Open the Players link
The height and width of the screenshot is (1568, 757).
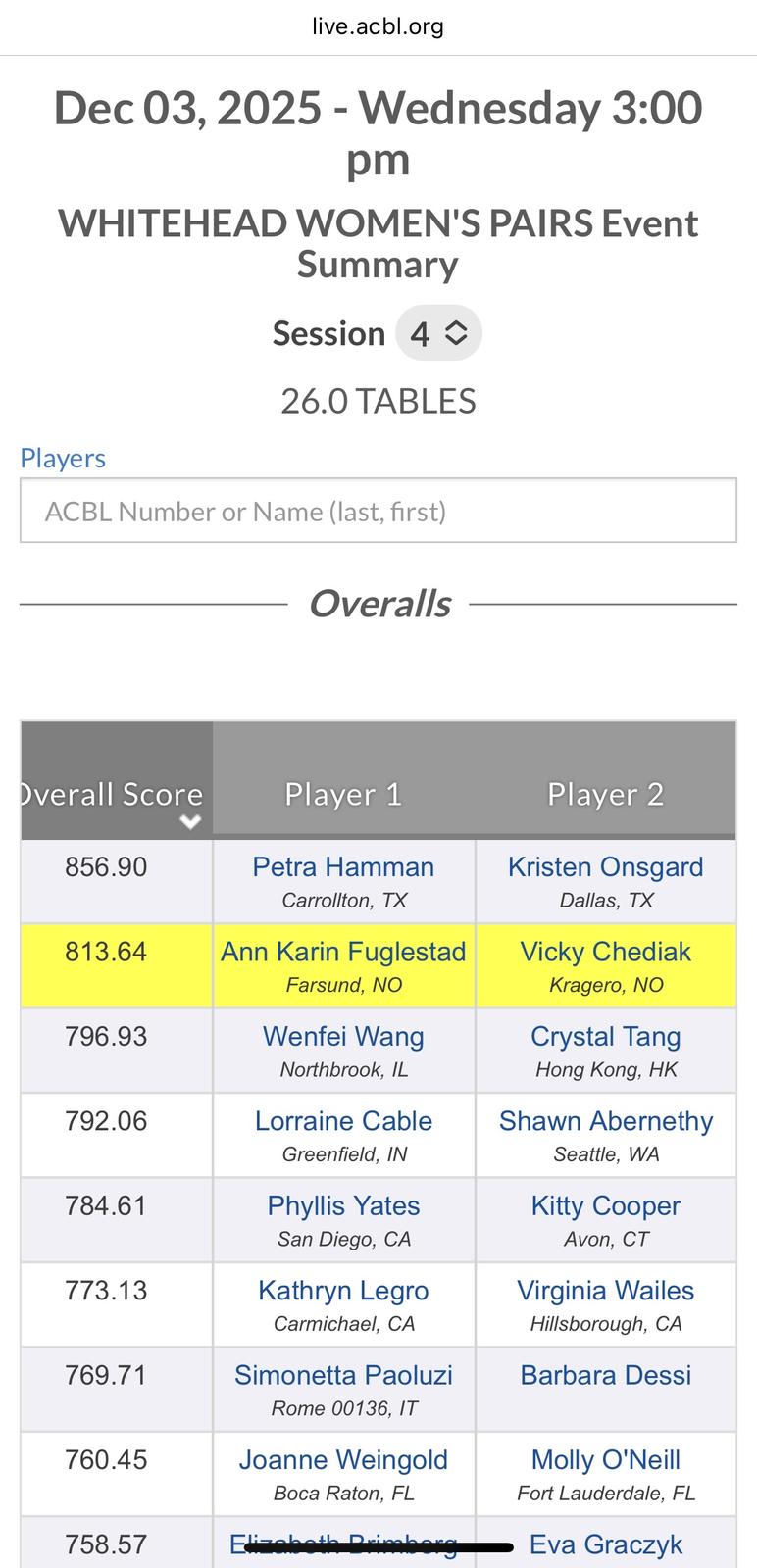point(63,458)
